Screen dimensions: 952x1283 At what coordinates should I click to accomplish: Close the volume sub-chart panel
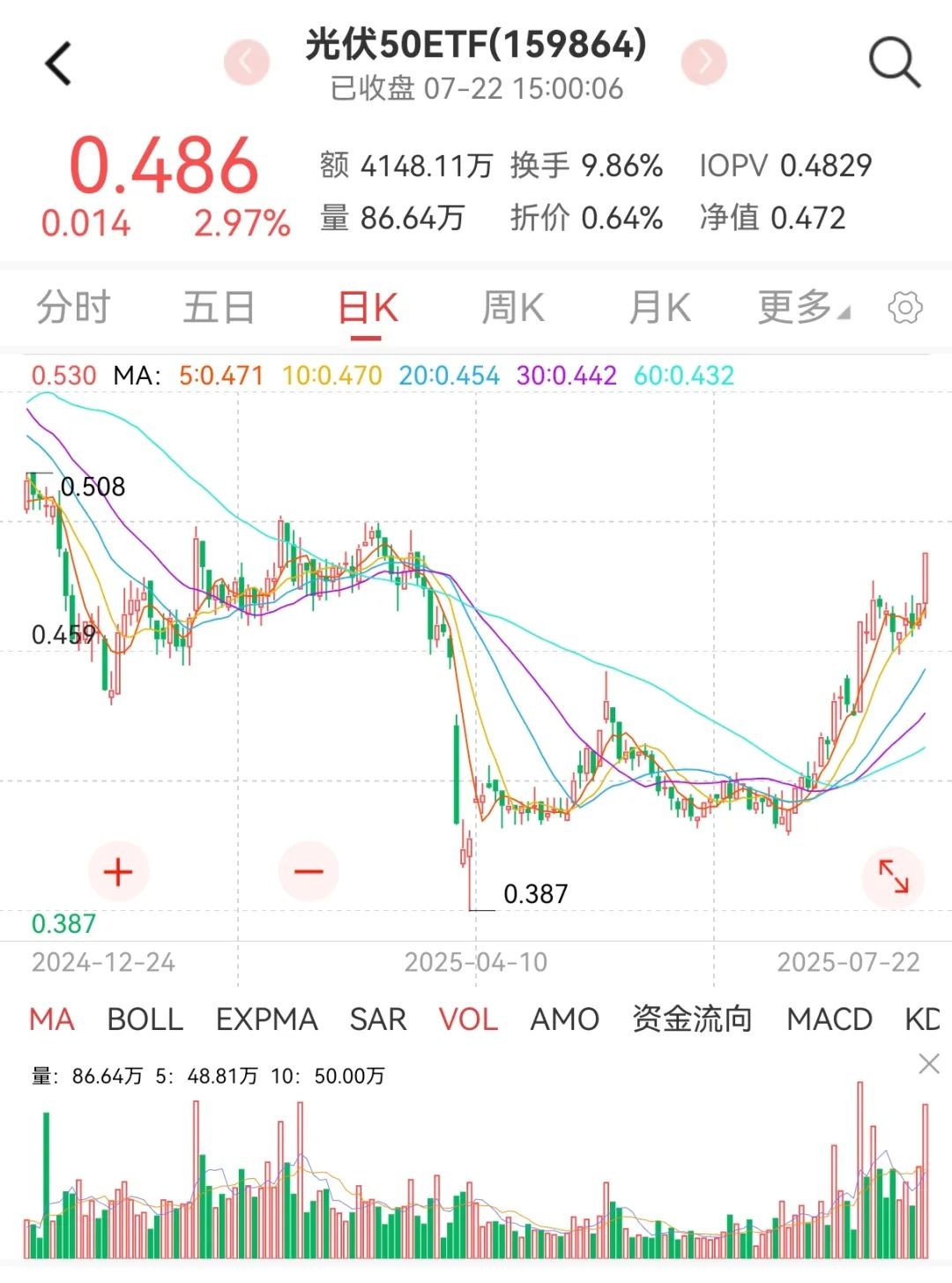[928, 1064]
